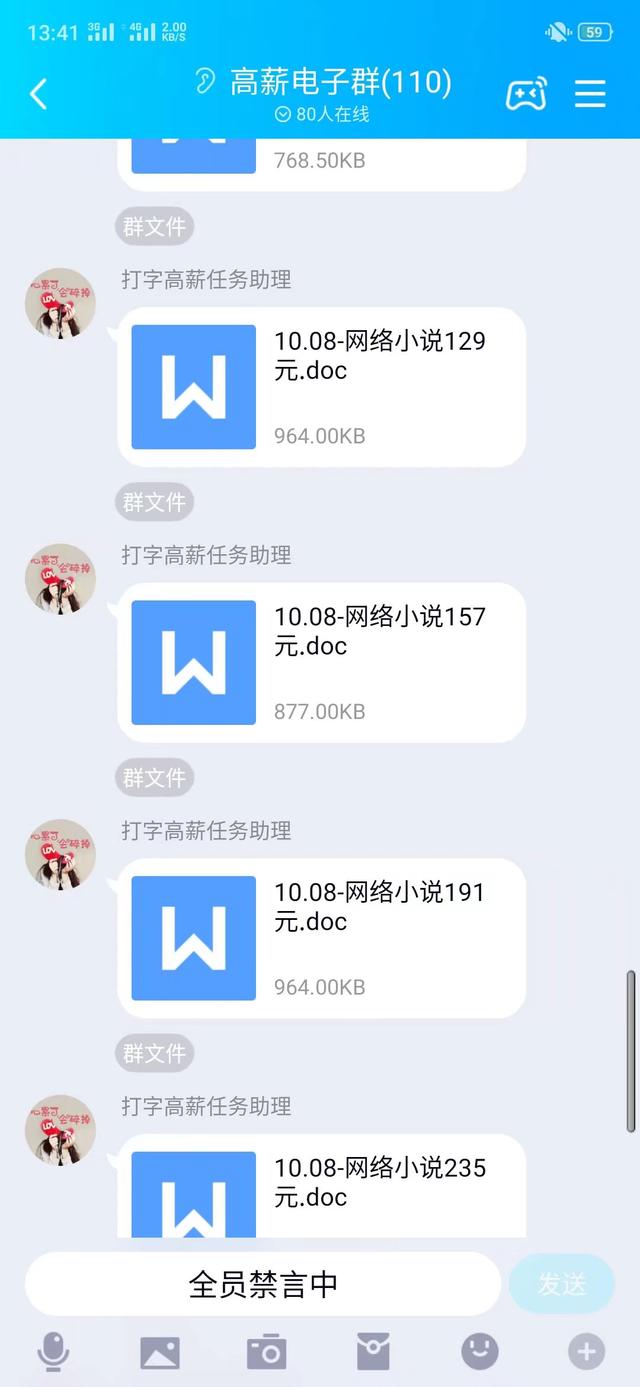Screen dimensions: 640x1387
Task: Open file 10.08-网络小说191元.doc
Action: pyautogui.click(x=322, y=938)
